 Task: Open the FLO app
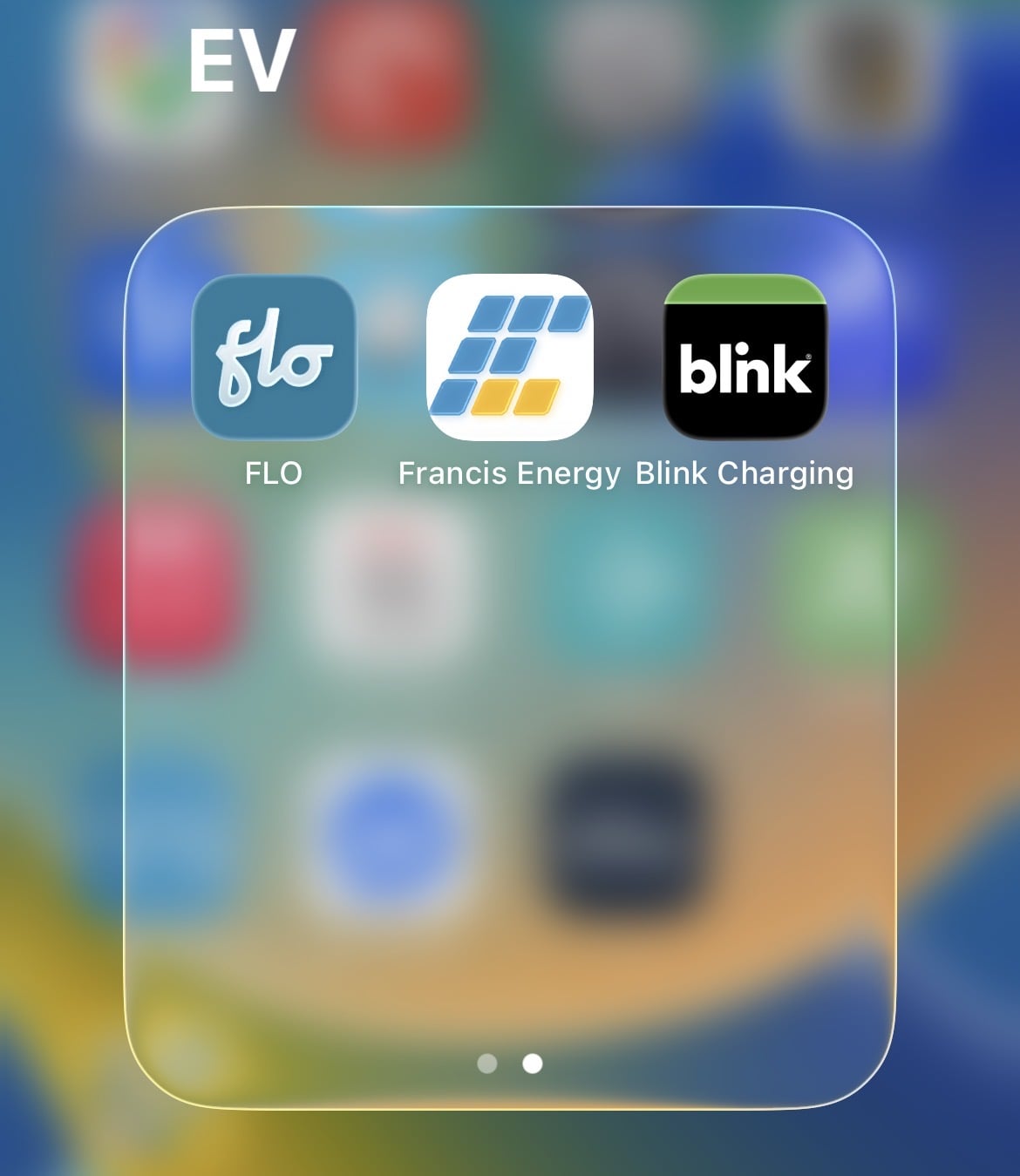[x=274, y=357]
